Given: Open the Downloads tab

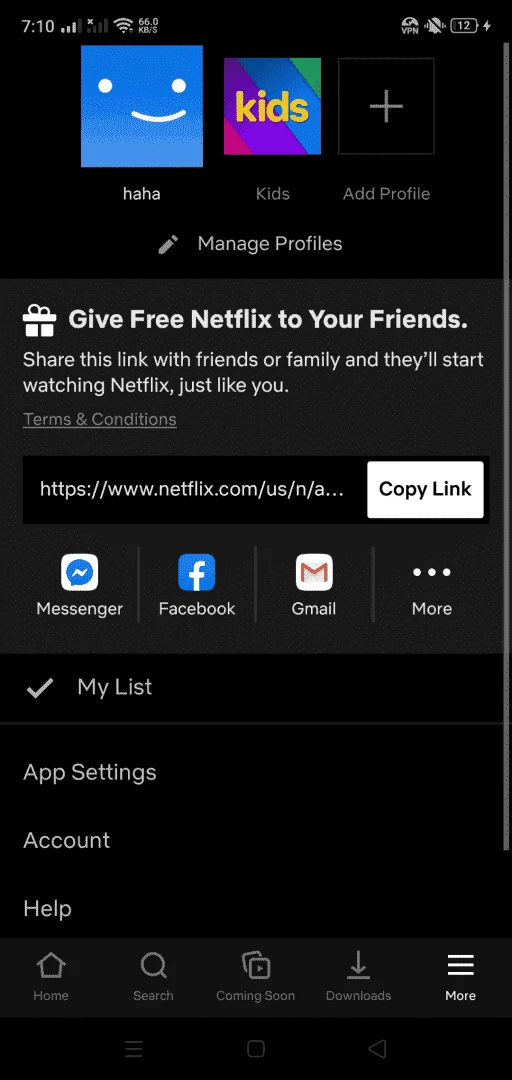Looking at the screenshot, I should [358, 977].
